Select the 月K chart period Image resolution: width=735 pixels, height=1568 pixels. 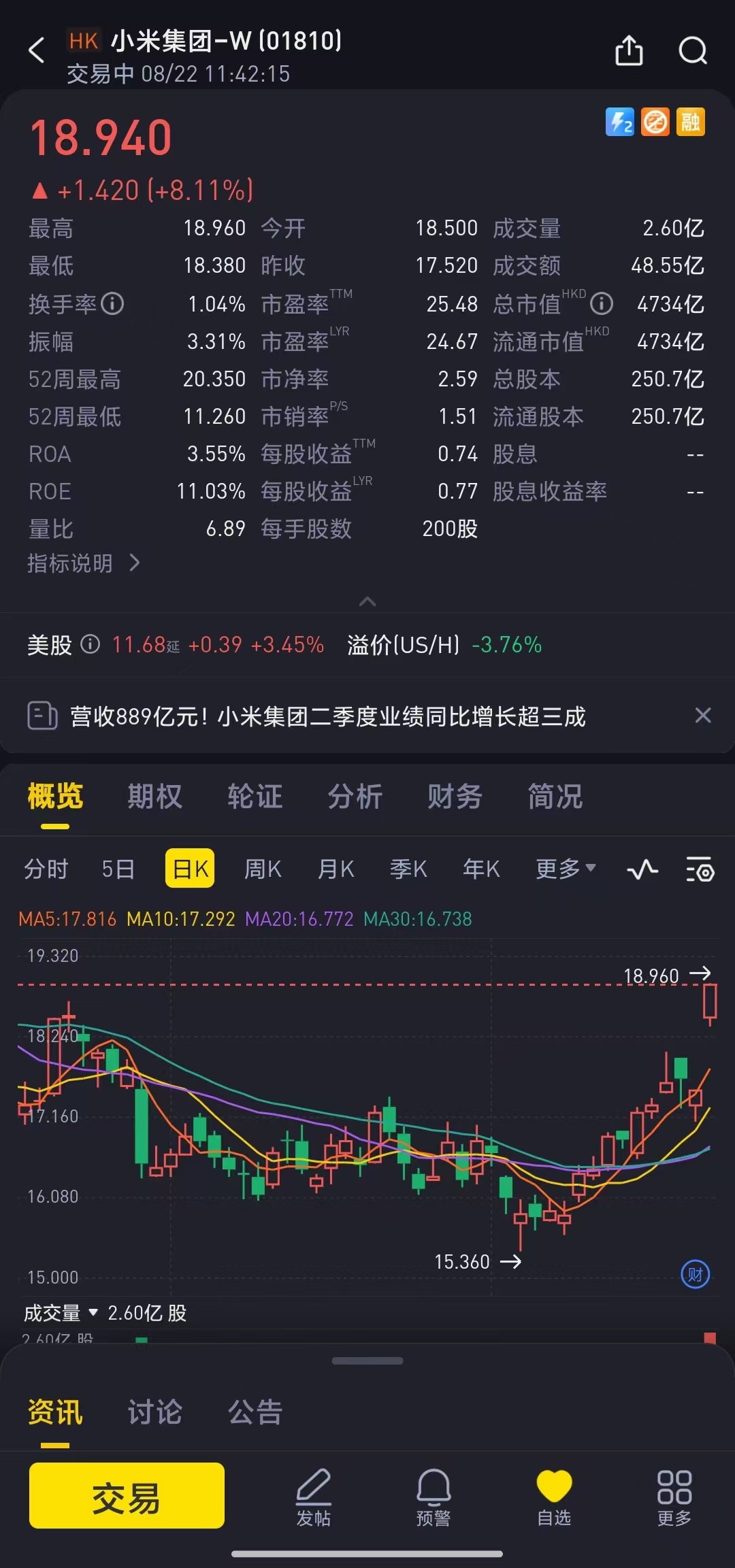click(336, 869)
